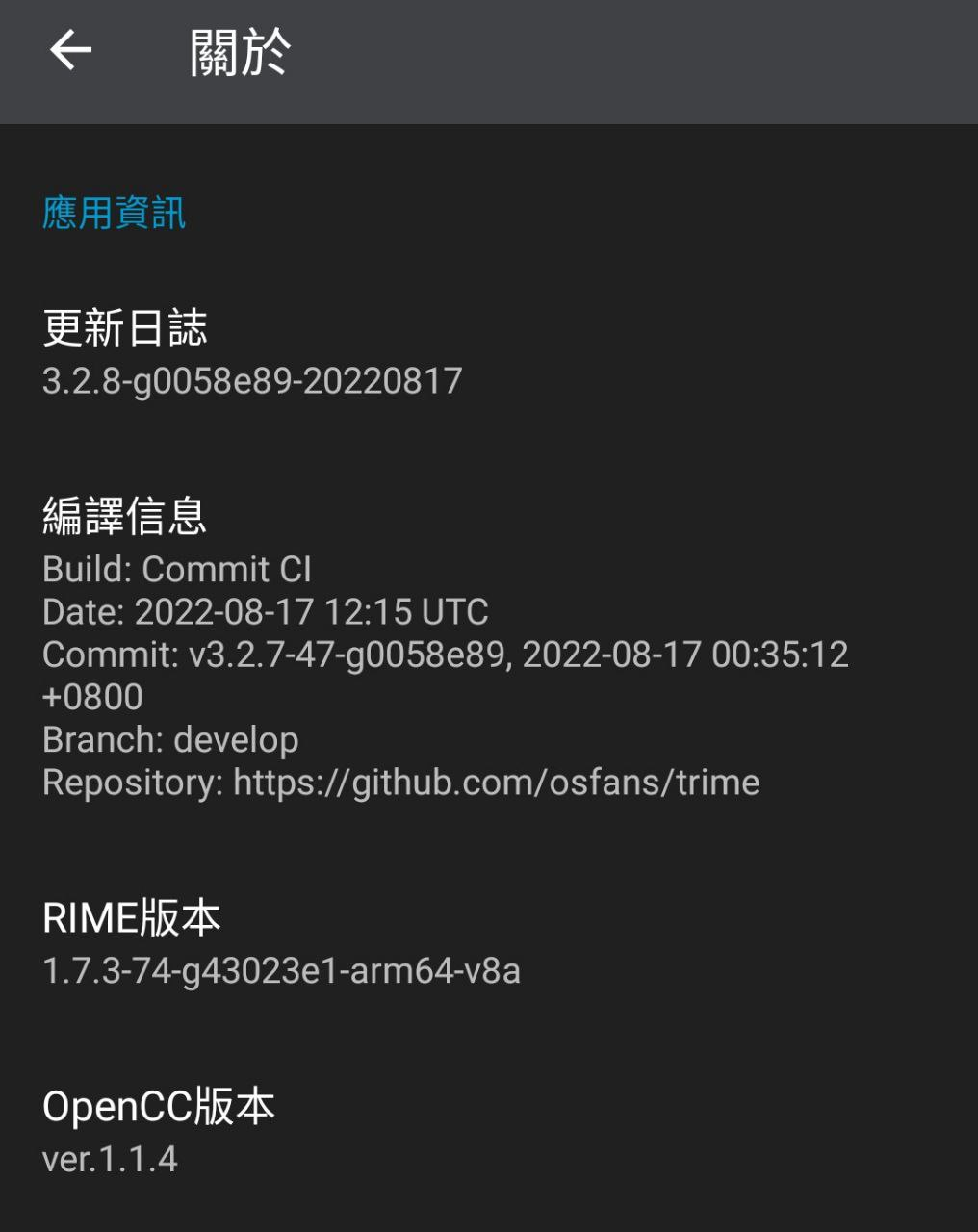Open the GitHub repository link osfans/trime
Screen dimensions: 978x1232
(x=496, y=782)
